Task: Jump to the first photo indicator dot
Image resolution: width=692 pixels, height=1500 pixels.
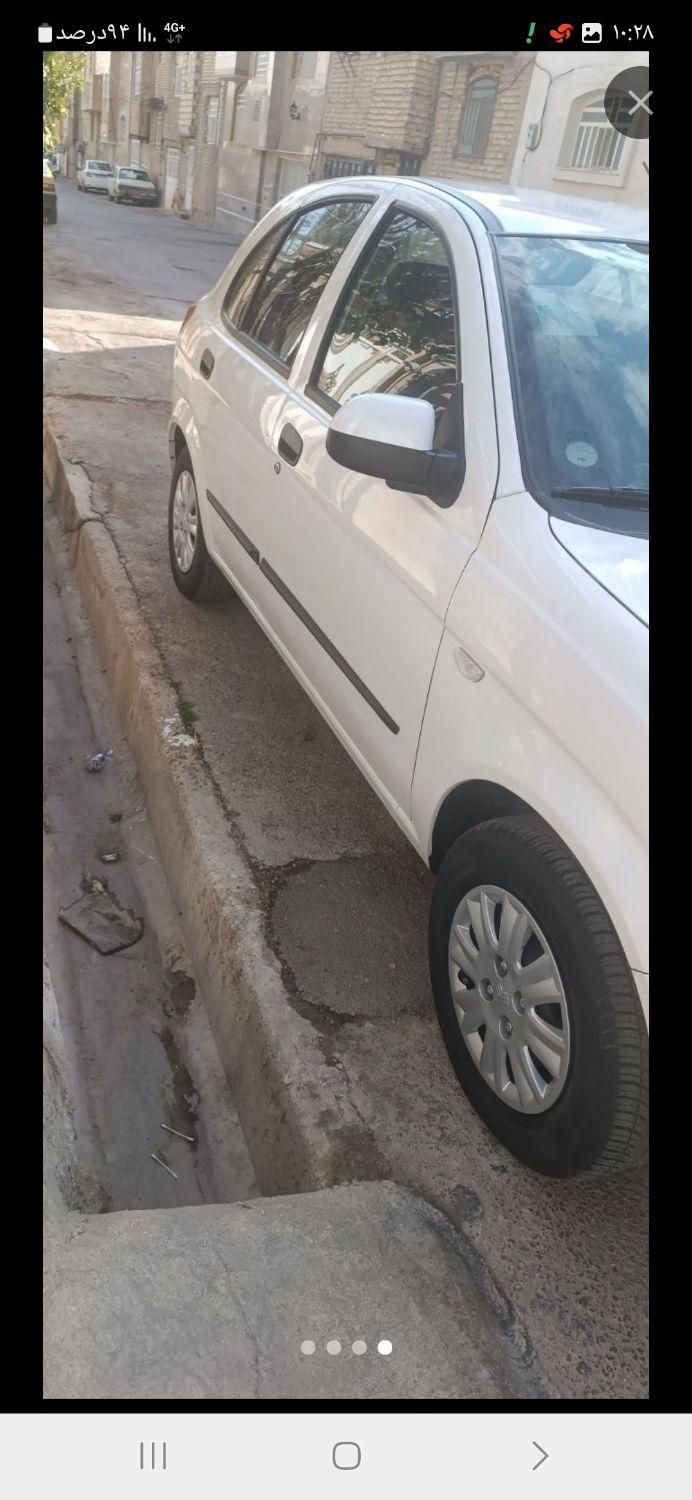Action: click(x=308, y=1347)
